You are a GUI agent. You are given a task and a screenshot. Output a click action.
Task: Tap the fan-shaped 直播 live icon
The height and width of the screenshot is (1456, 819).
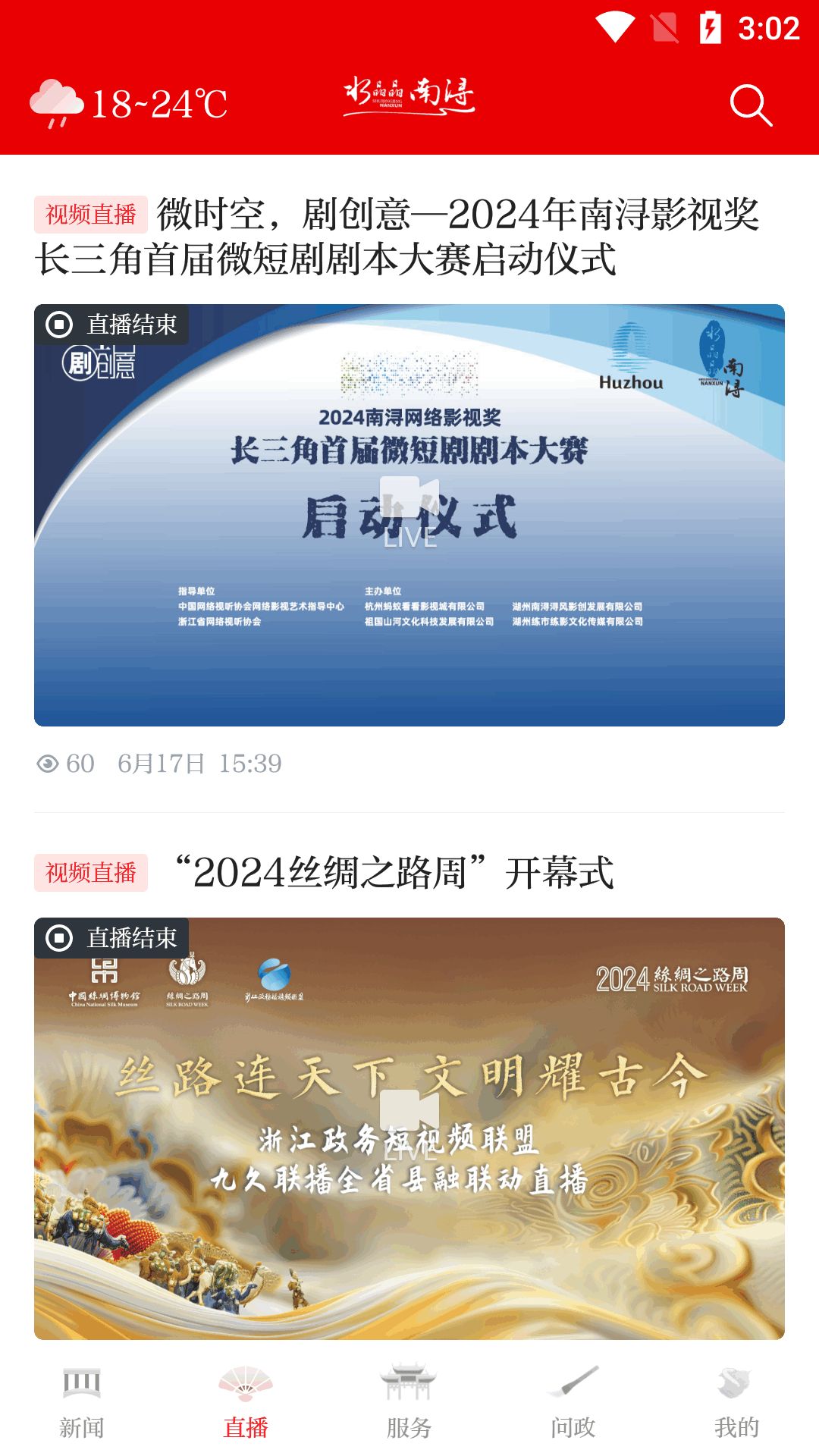click(245, 1382)
